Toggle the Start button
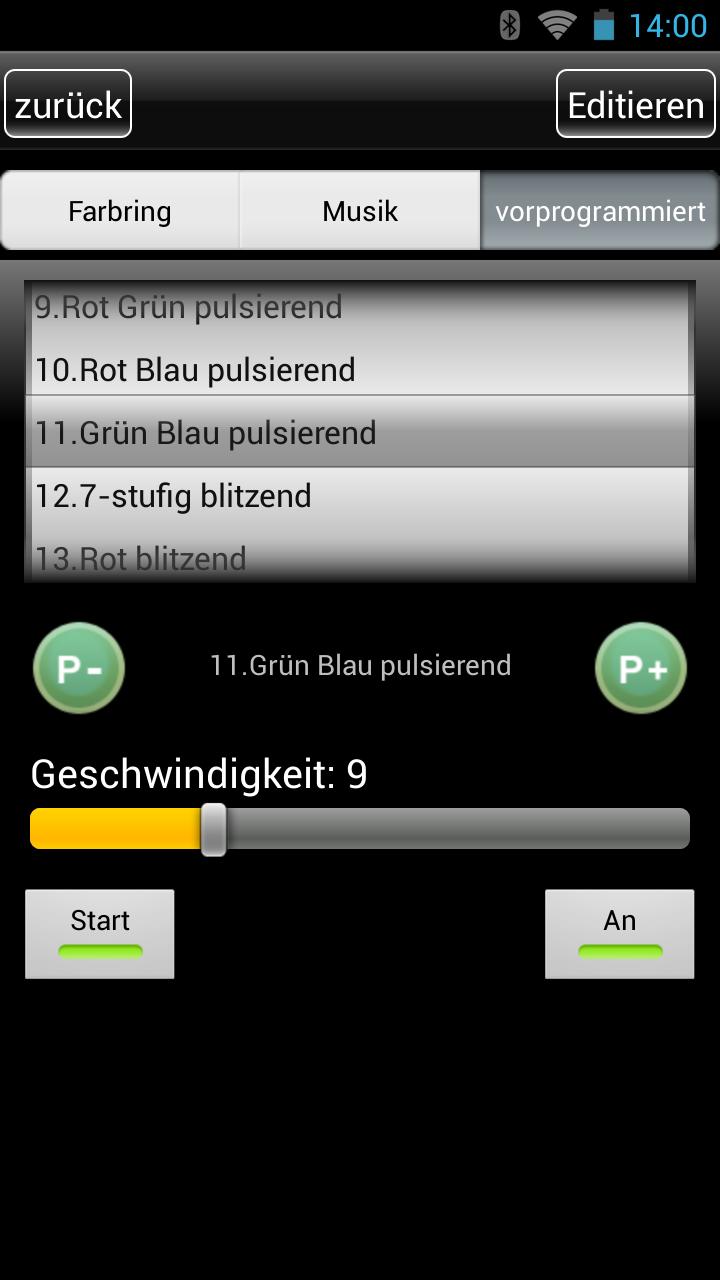Viewport: 720px width, 1280px height. 100,933
